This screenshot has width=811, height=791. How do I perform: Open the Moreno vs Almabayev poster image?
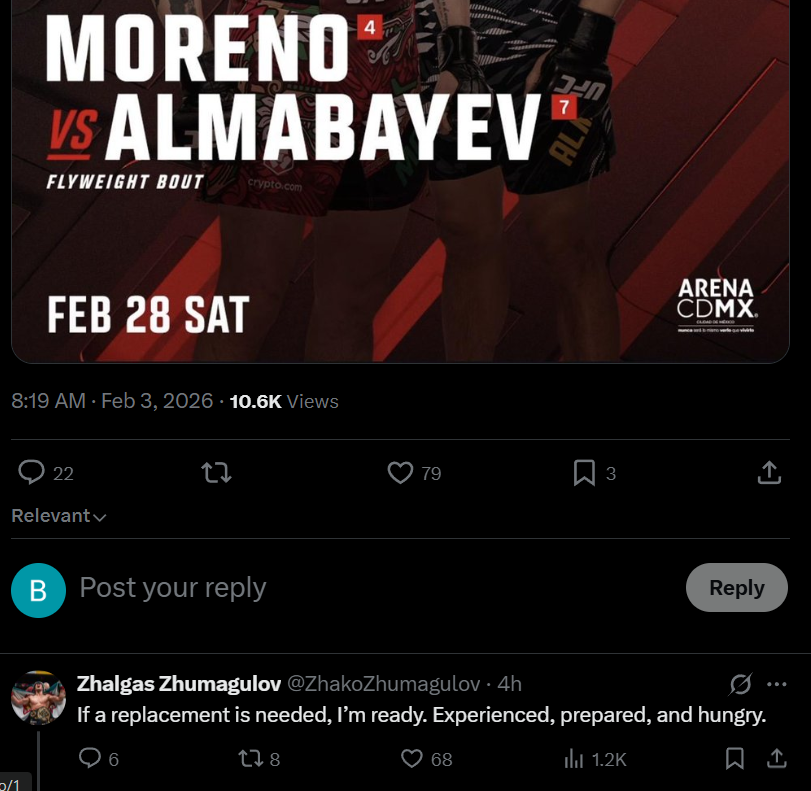[400, 180]
